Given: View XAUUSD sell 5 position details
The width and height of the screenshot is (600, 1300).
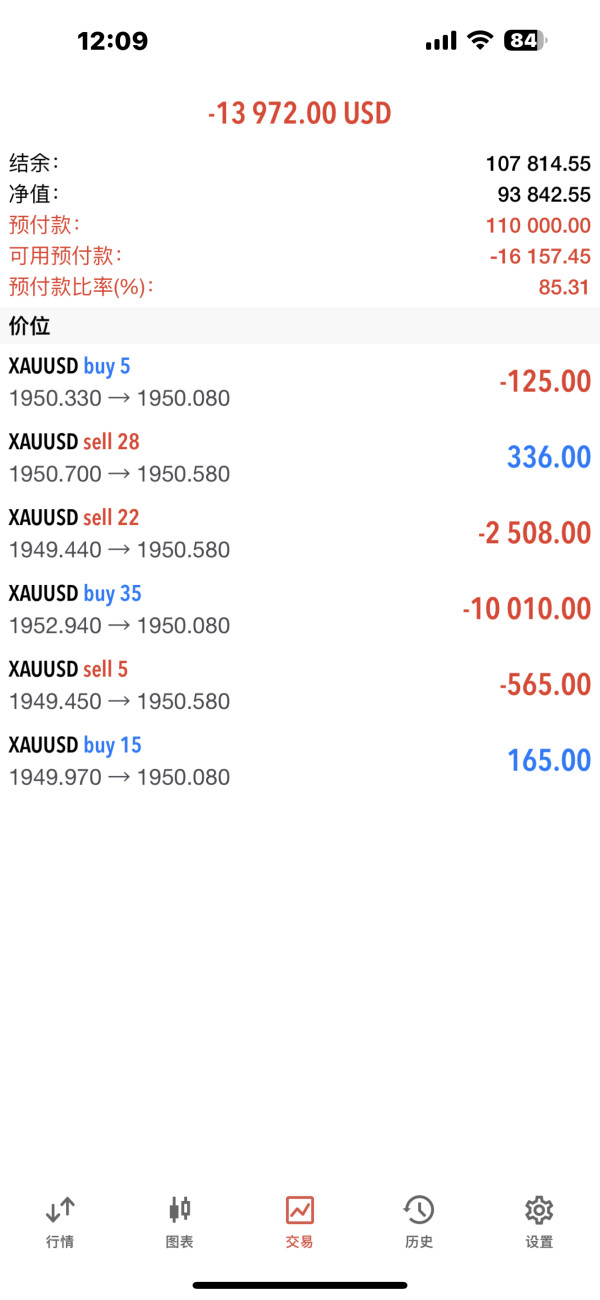Looking at the screenshot, I should [300, 686].
